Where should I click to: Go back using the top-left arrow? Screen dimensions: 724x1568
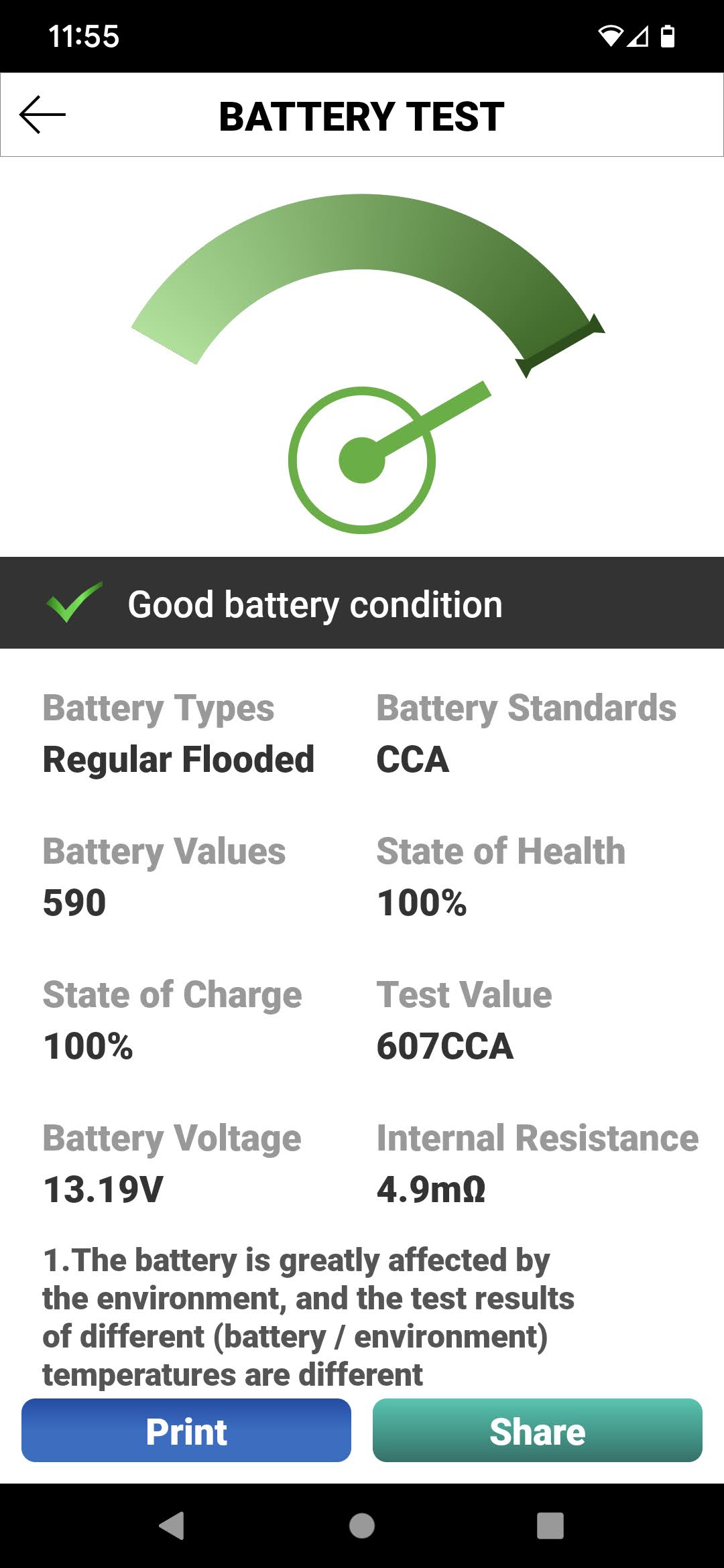[43, 115]
